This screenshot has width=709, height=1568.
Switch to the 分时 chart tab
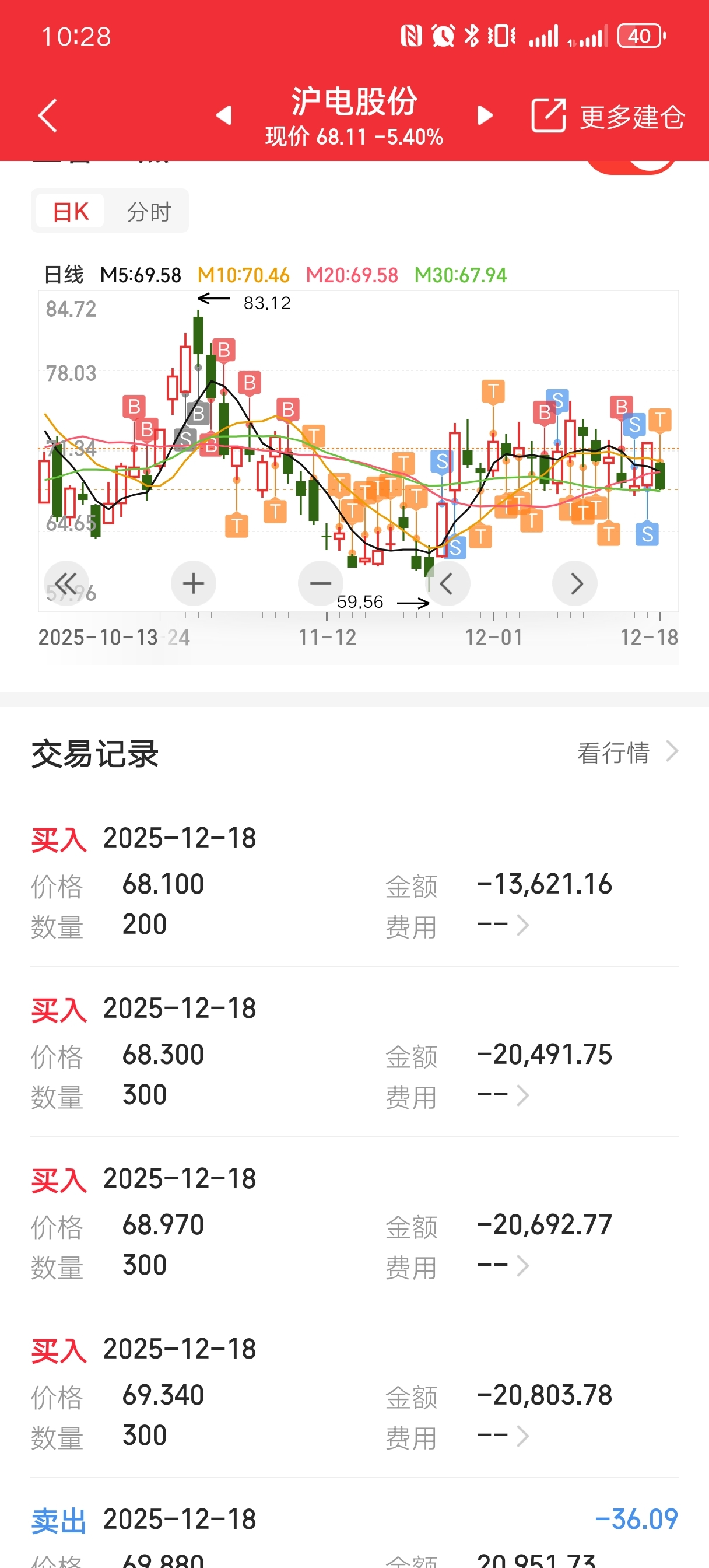(x=149, y=211)
